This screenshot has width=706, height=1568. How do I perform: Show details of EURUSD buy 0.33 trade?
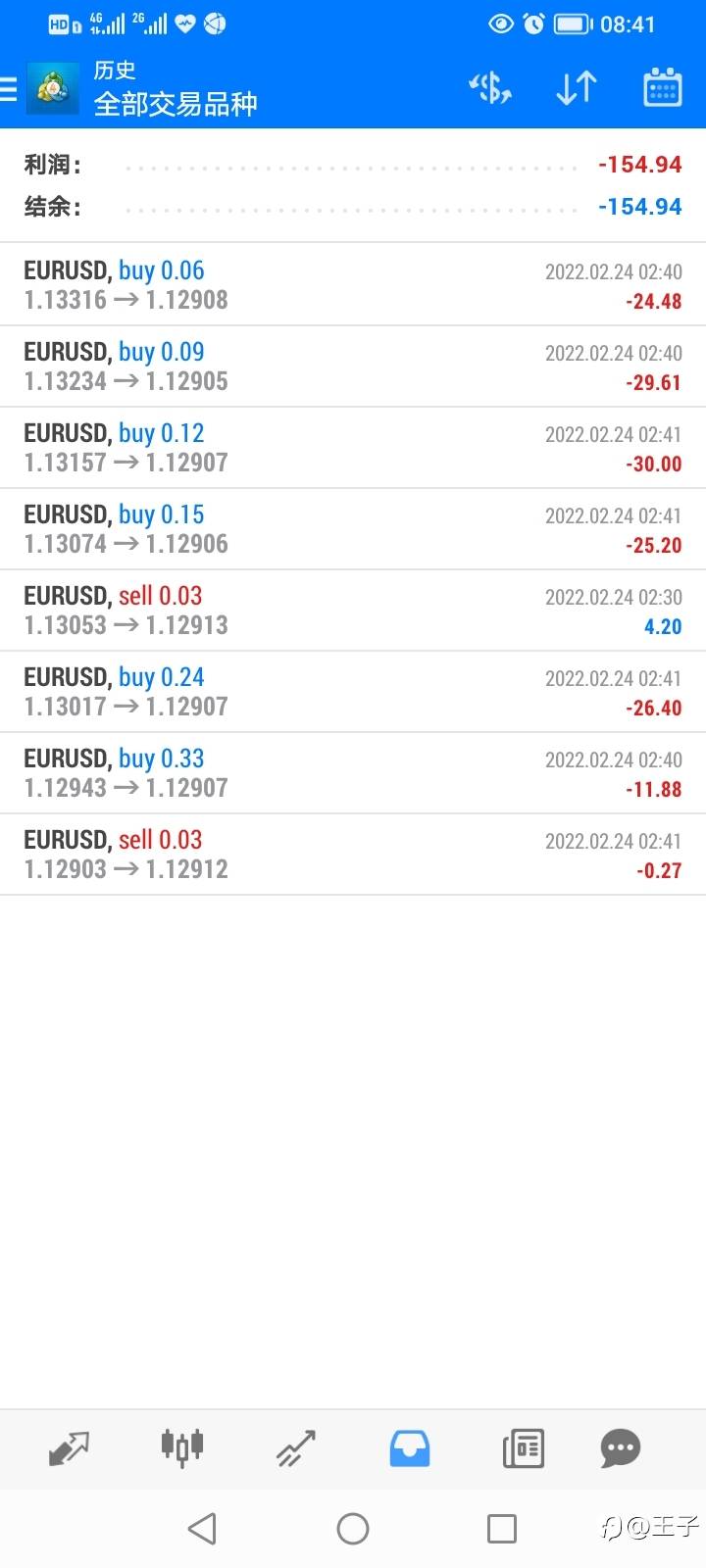[x=353, y=773]
